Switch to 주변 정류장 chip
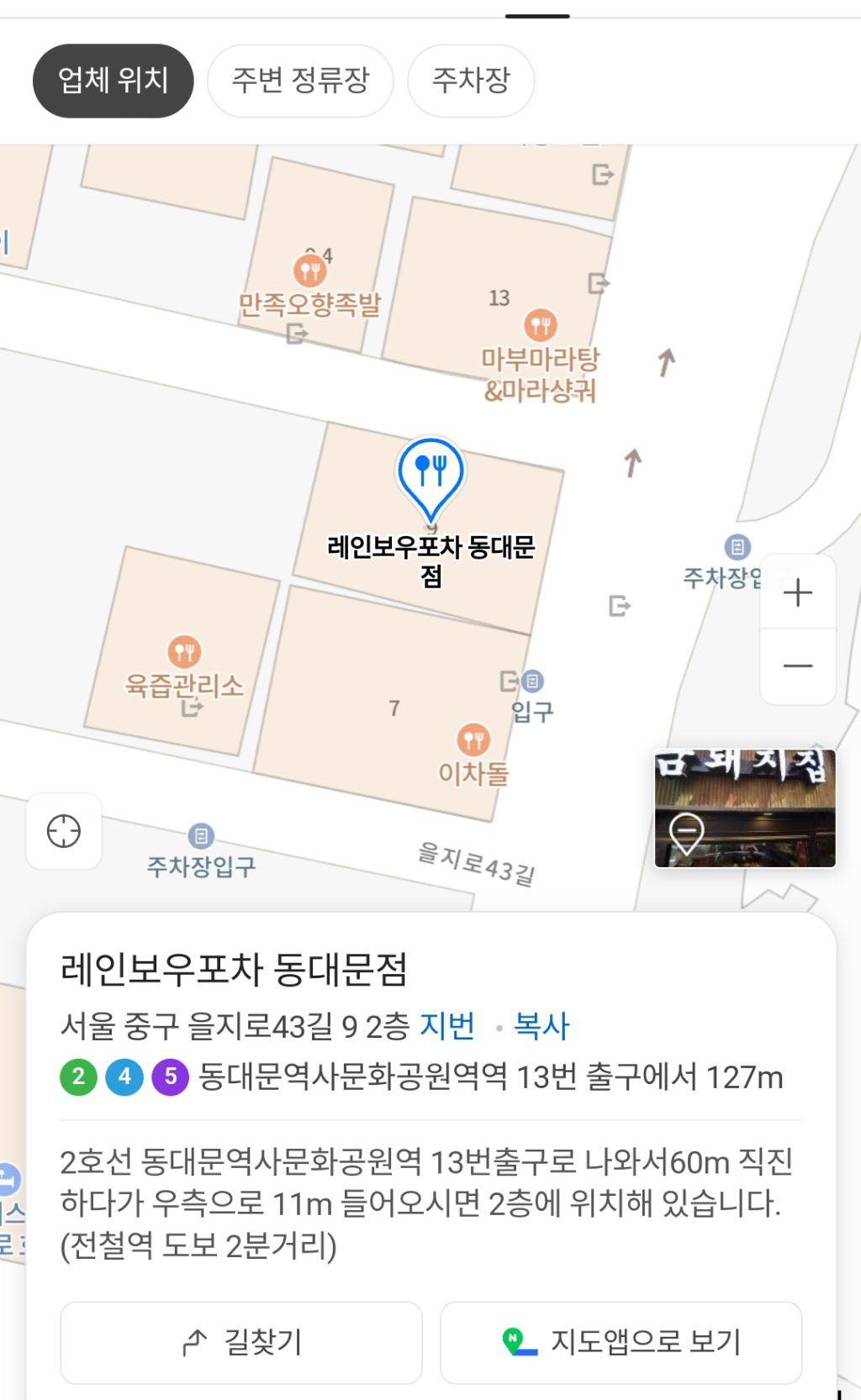Viewport: 861px width, 1400px height. click(300, 81)
